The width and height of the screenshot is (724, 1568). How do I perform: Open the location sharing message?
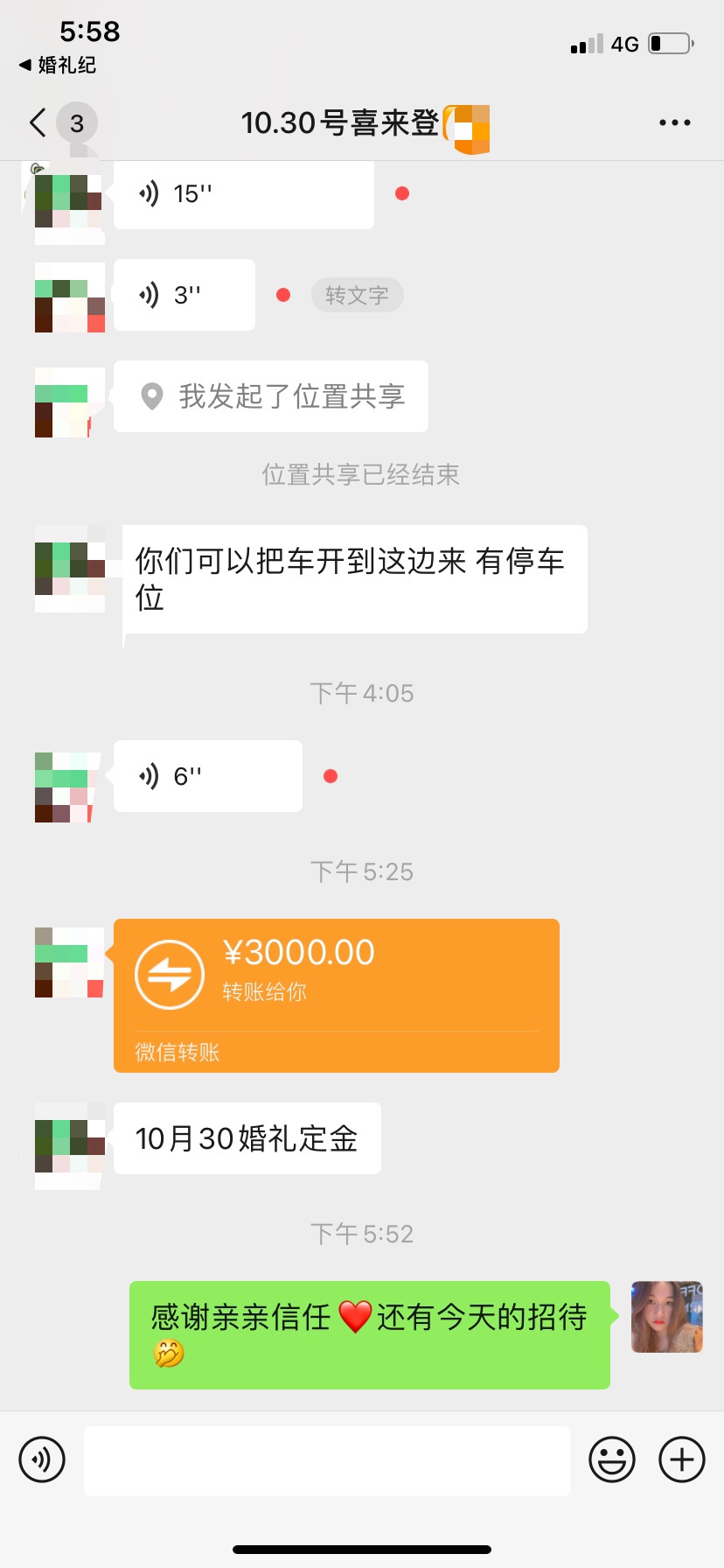(271, 396)
